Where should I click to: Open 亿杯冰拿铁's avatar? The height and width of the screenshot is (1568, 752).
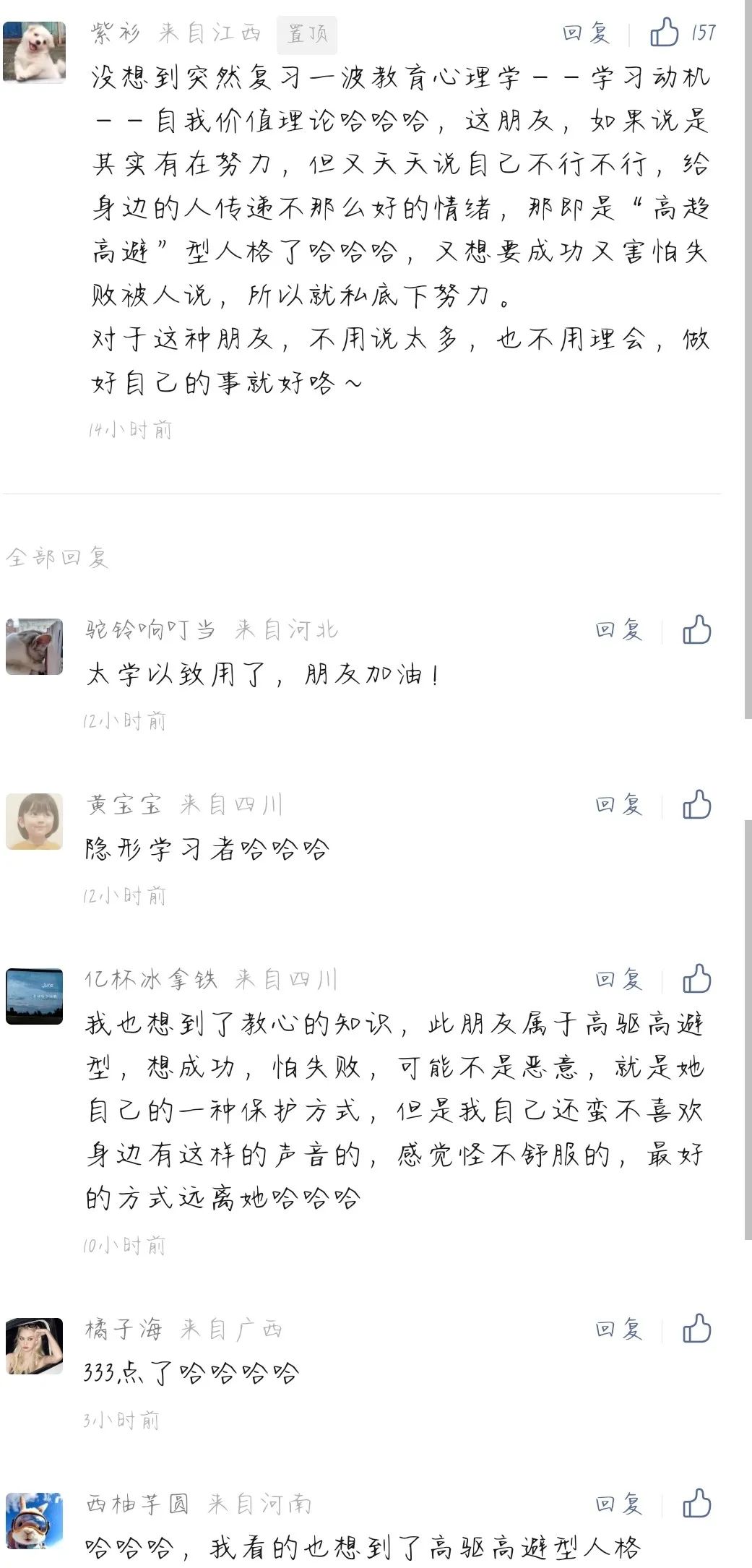coord(34,996)
